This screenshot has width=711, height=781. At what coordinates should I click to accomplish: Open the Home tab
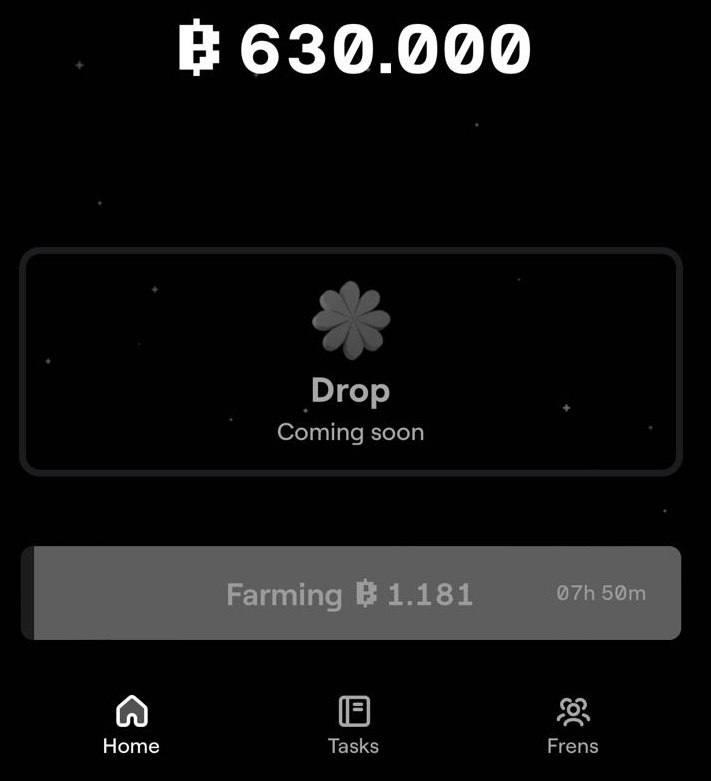click(x=131, y=724)
